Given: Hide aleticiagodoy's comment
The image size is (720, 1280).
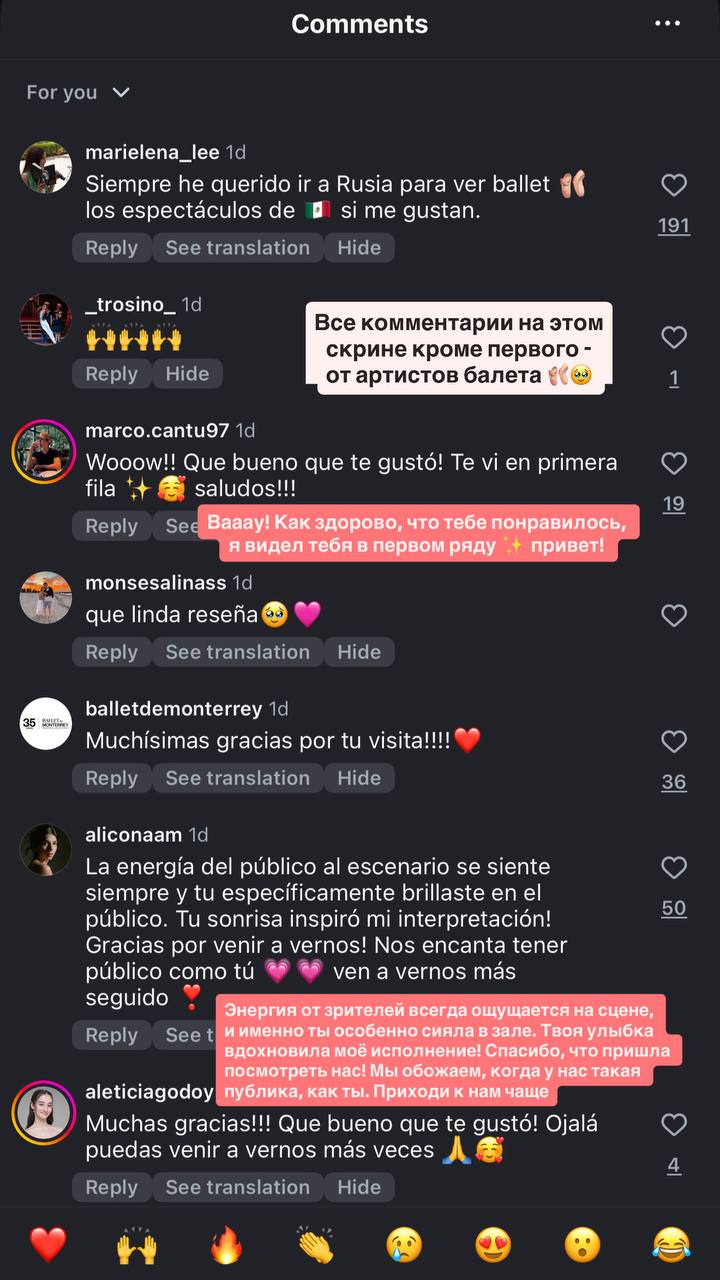Looking at the screenshot, I should pos(359,1187).
